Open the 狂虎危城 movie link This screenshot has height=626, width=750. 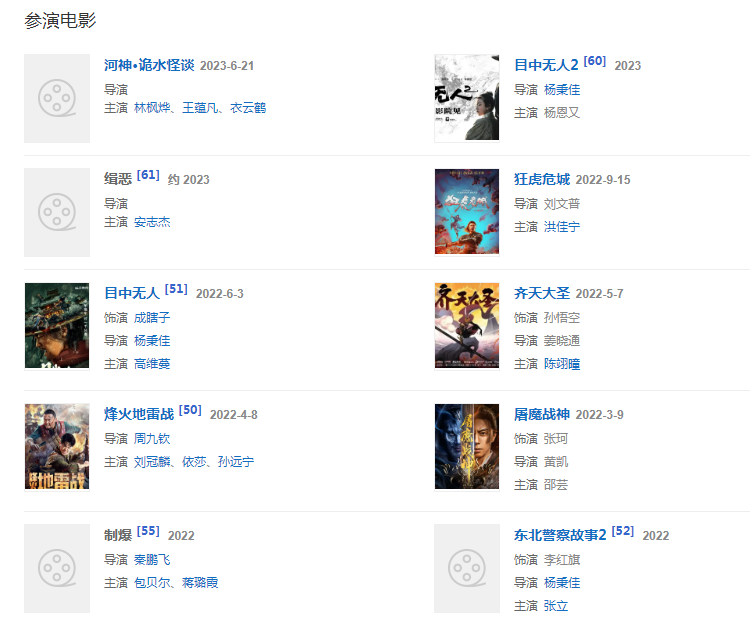tap(542, 179)
